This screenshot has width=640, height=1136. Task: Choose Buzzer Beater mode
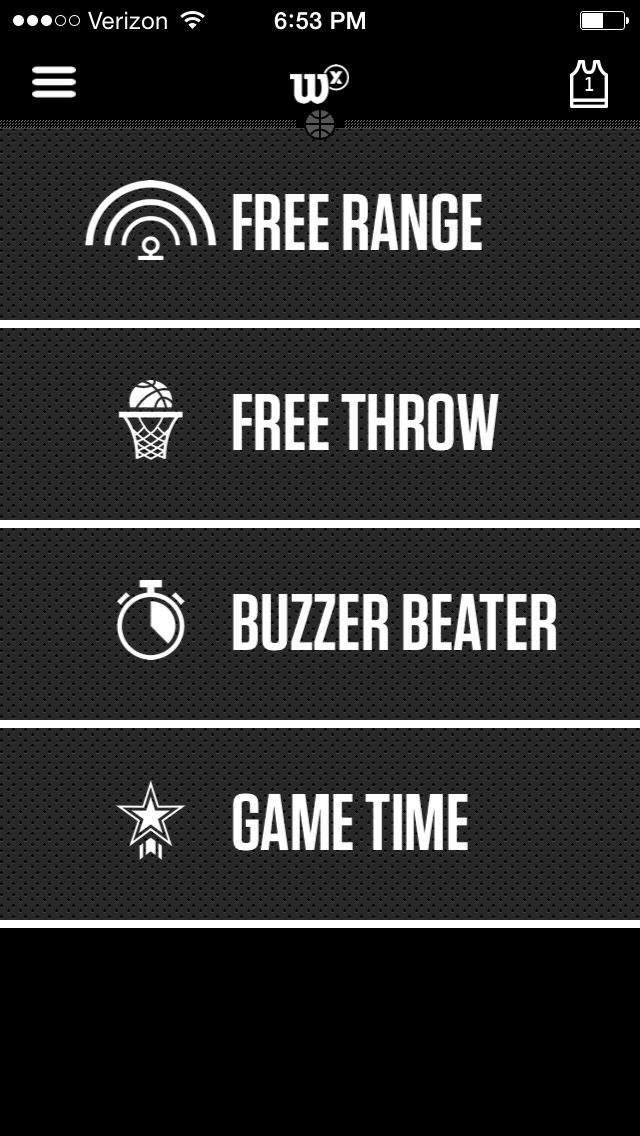click(x=320, y=624)
